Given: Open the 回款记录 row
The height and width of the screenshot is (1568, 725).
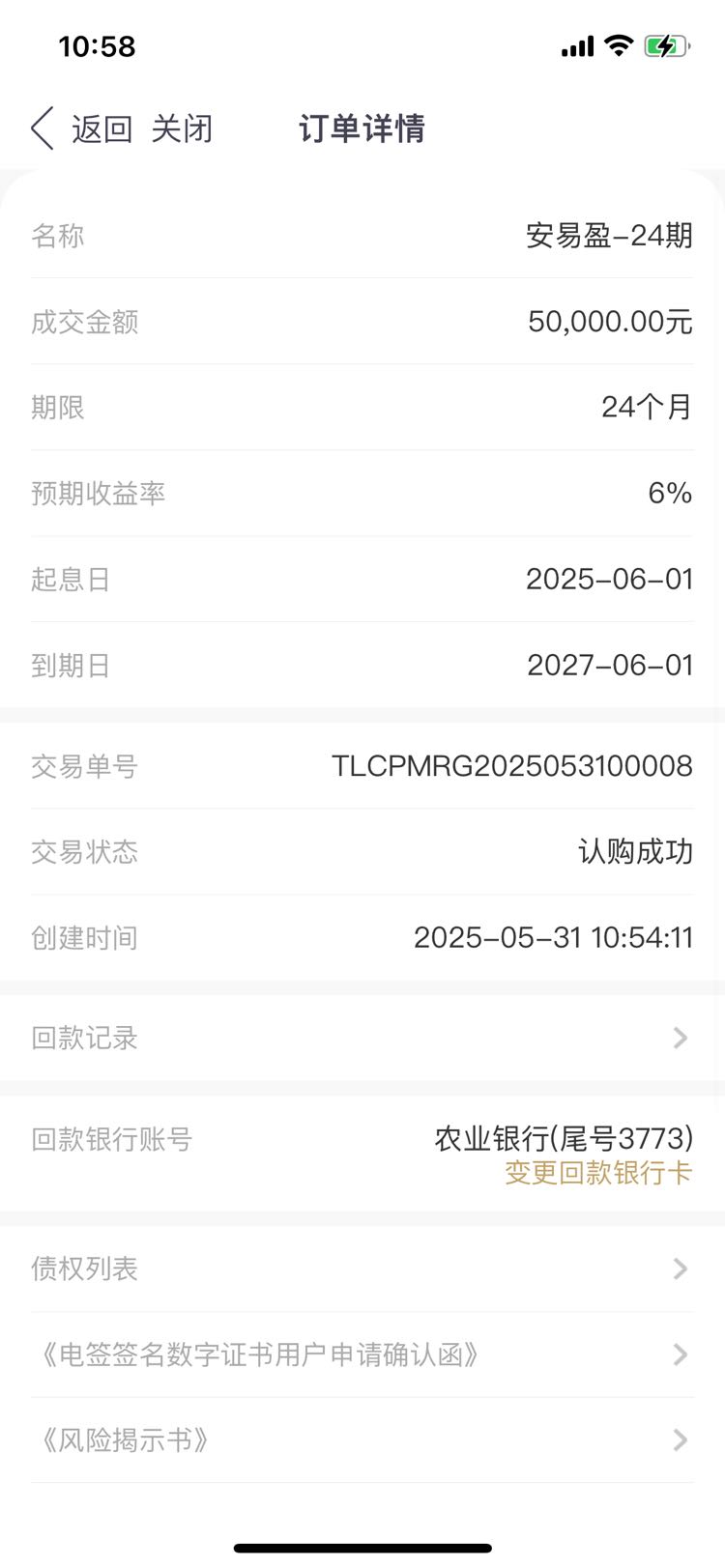Looking at the screenshot, I should point(362,1038).
